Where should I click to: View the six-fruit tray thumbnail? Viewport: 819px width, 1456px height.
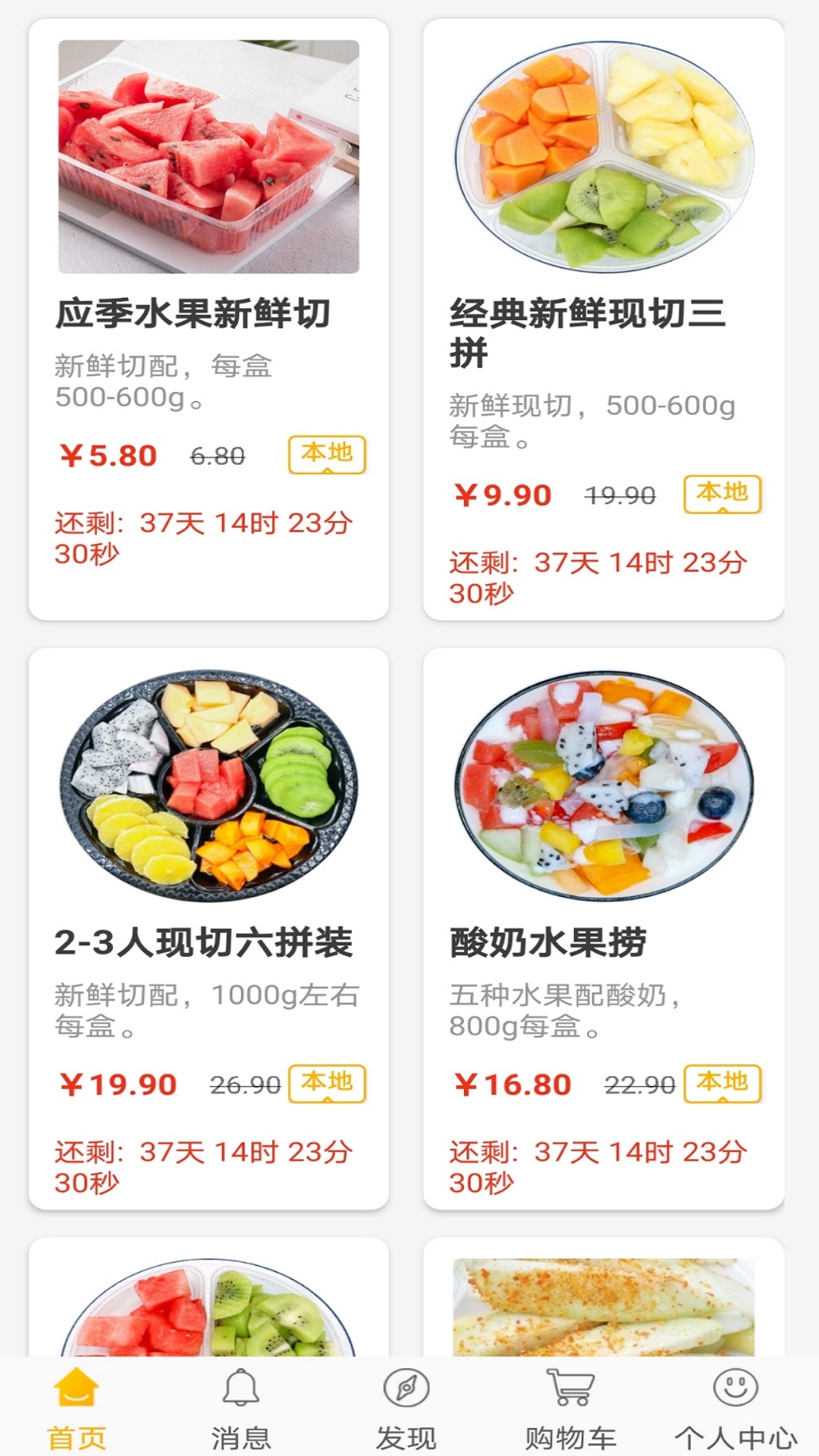coord(209,781)
